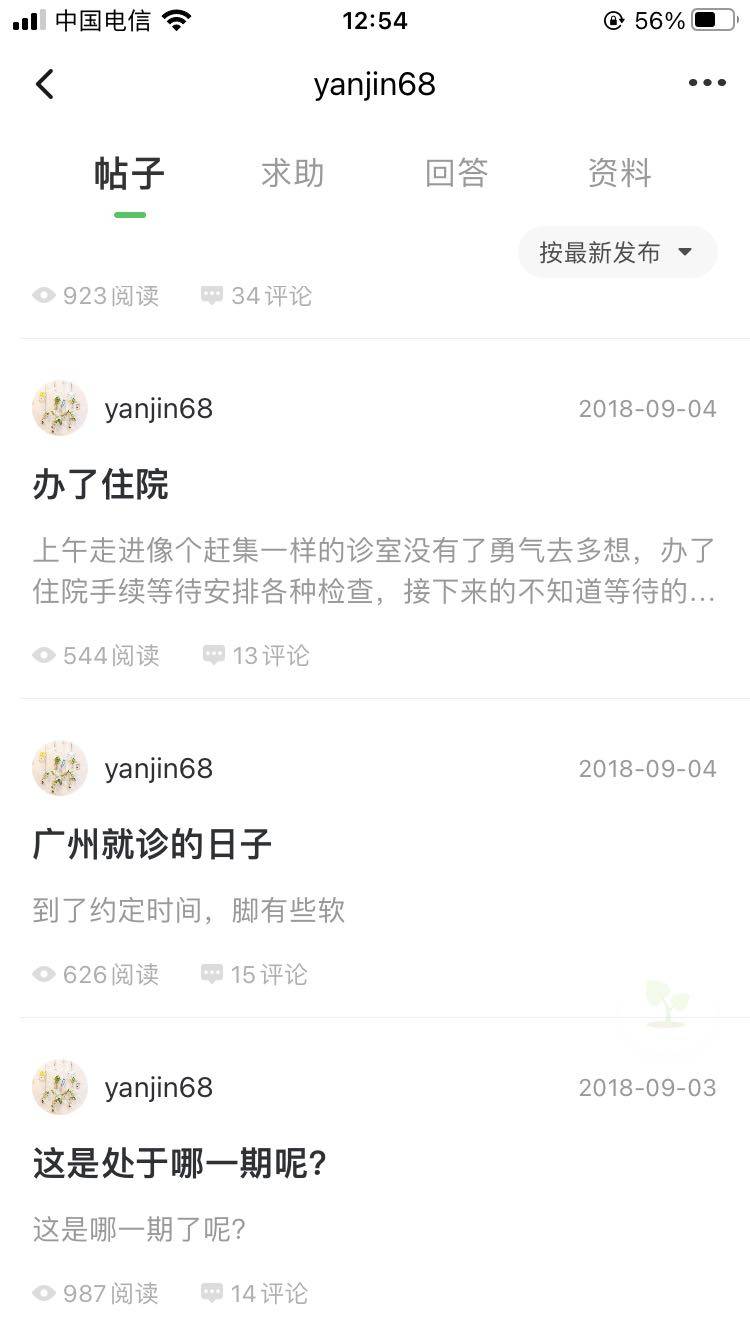Switch to the 回答 tab
750x1334 pixels.
456,173
